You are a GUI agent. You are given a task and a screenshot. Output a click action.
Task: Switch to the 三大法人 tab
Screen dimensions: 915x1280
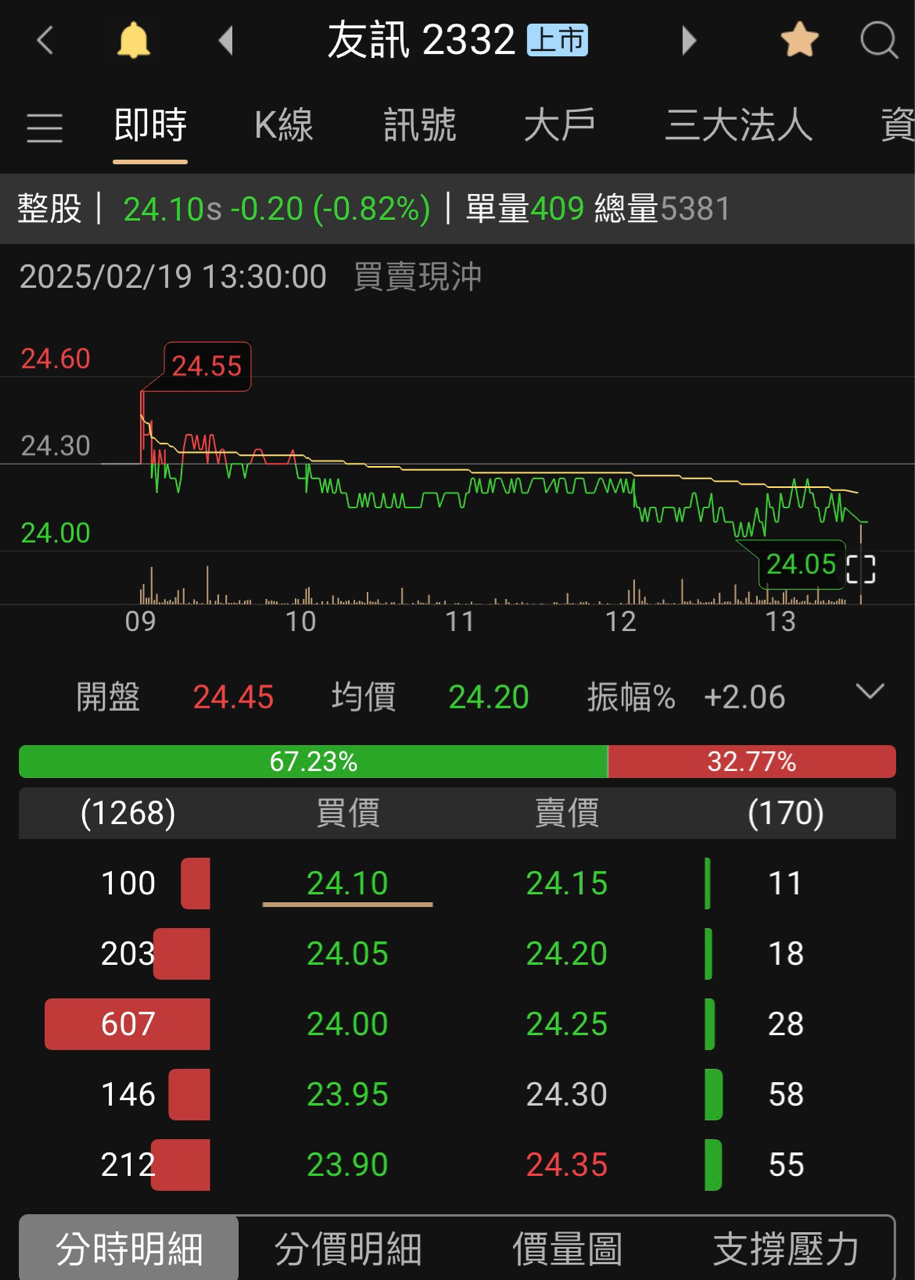pyautogui.click(x=738, y=126)
